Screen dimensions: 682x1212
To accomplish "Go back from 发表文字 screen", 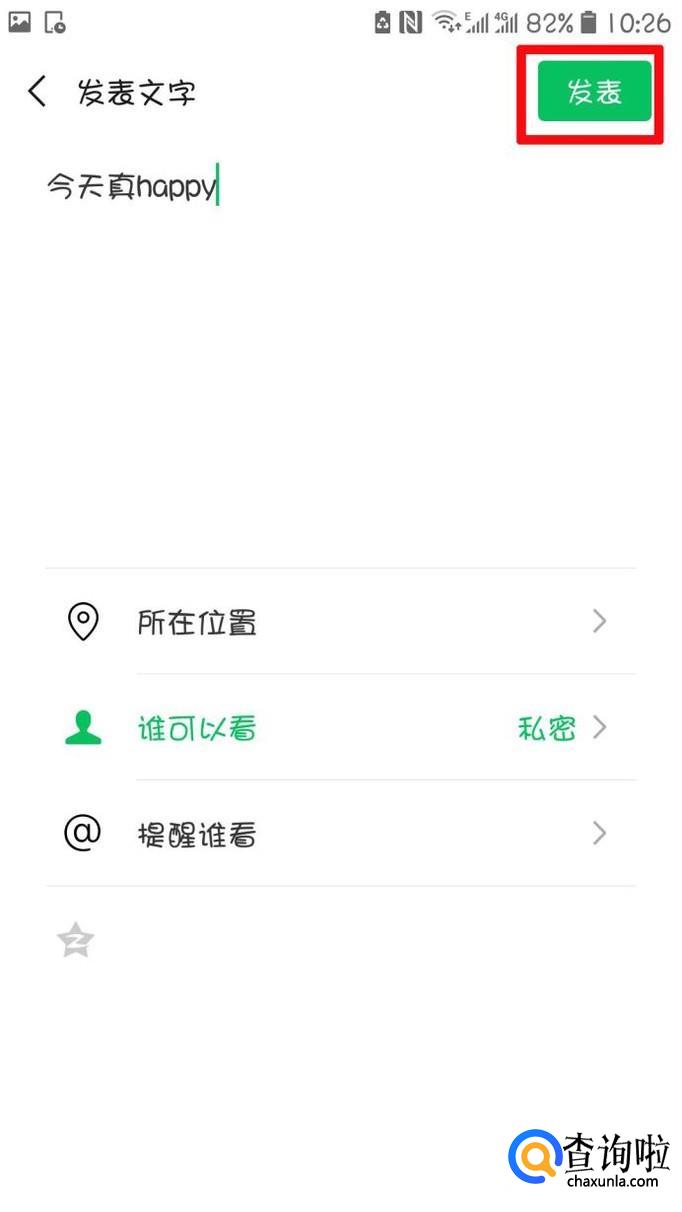I will (x=38, y=93).
